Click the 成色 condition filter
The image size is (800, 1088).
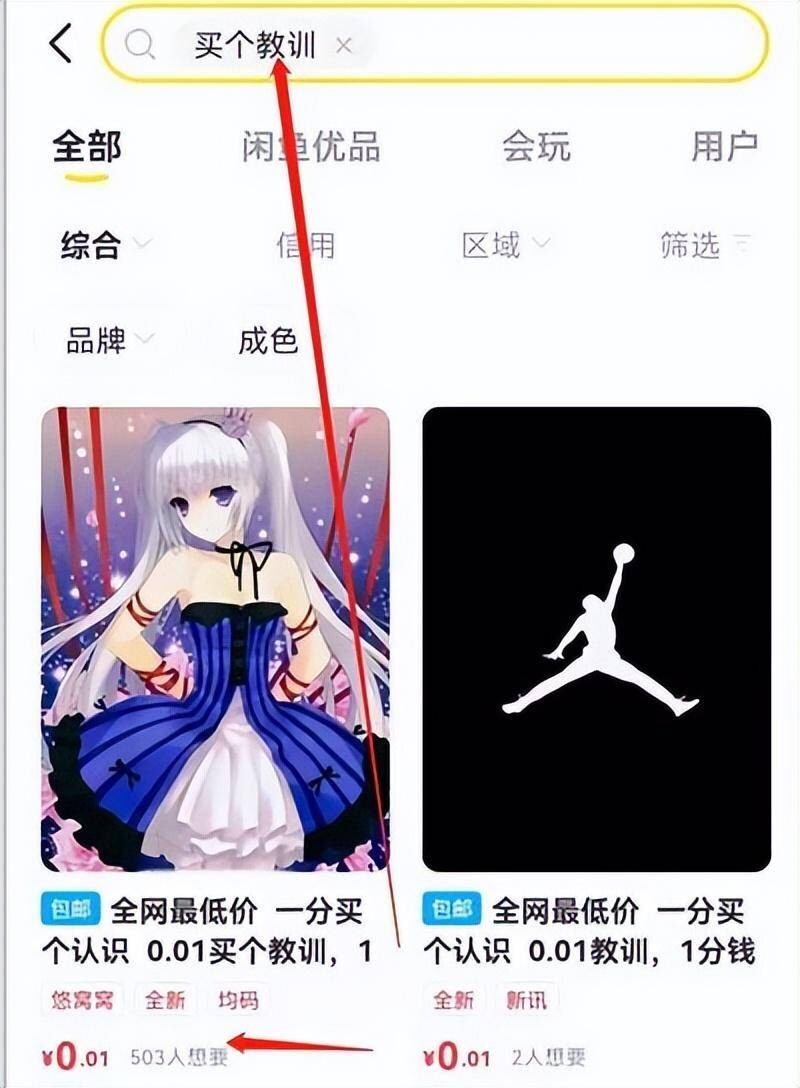coord(268,344)
